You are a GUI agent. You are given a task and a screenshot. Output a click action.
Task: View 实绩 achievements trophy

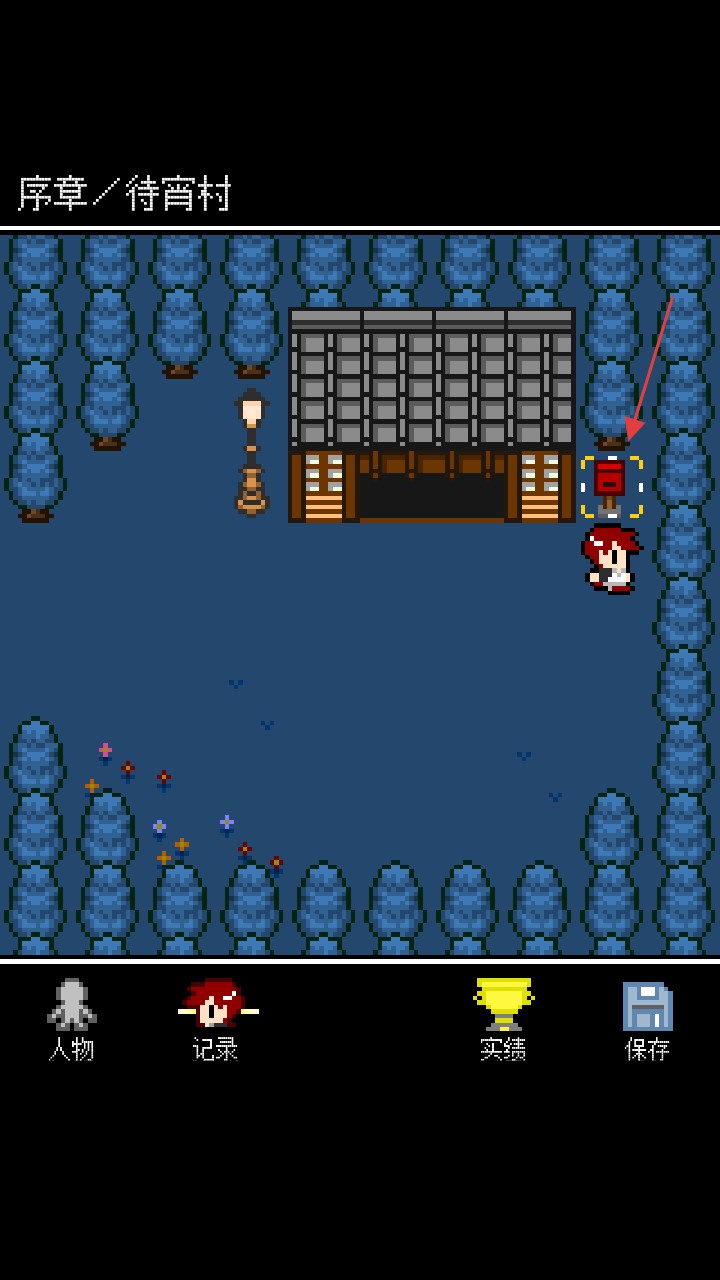pos(503,1018)
